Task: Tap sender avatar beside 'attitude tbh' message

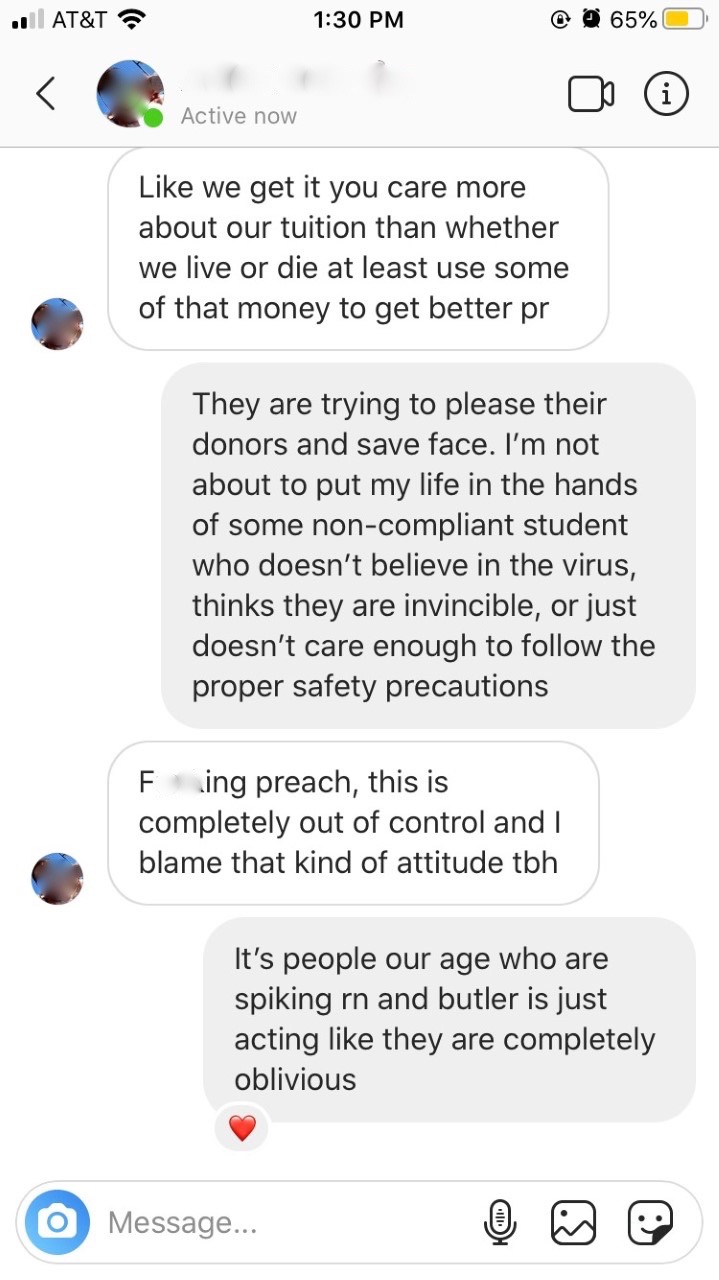Action: 57,878
